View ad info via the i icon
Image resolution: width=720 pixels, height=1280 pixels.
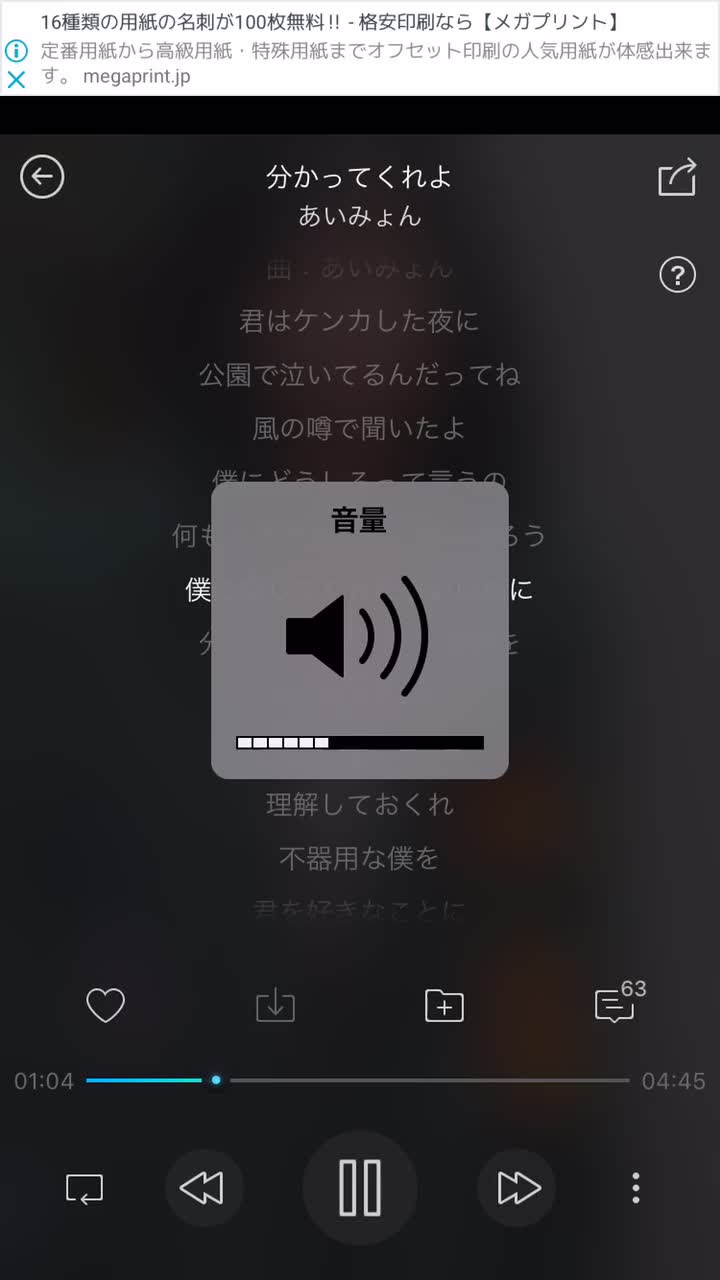click(16, 50)
